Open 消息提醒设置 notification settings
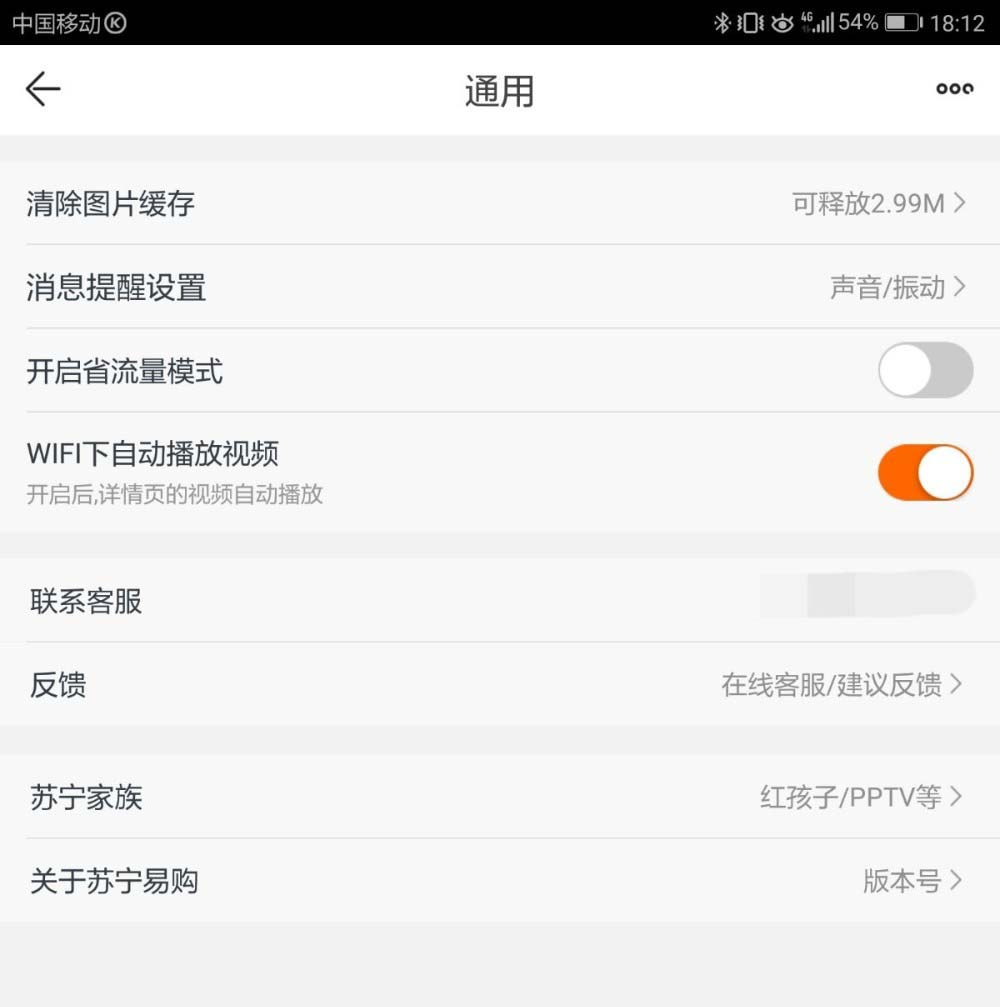This screenshot has width=1000, height=1007. [500, 288]
